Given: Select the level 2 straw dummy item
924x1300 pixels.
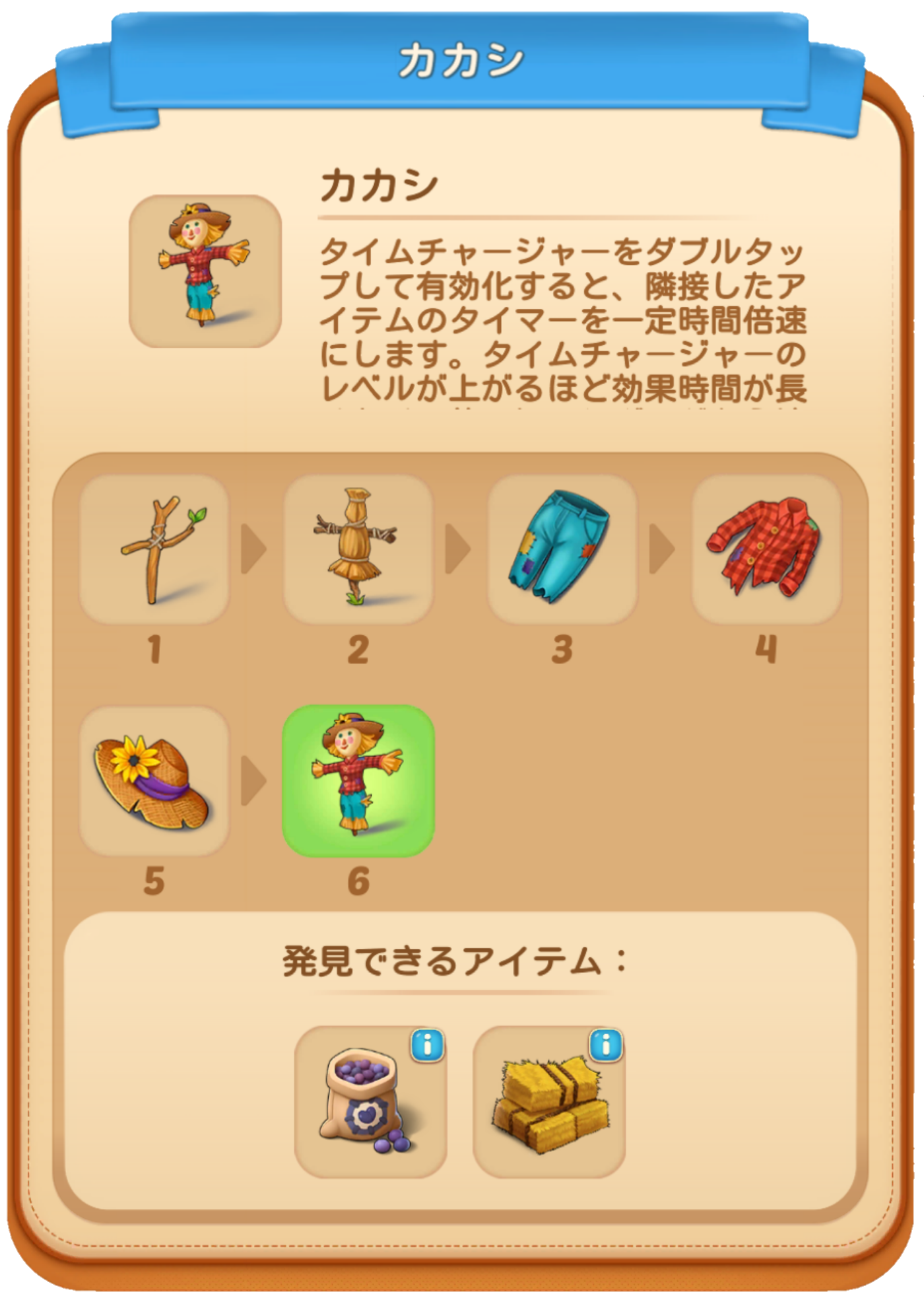Looking at the screenshot, I should (358, 549).
